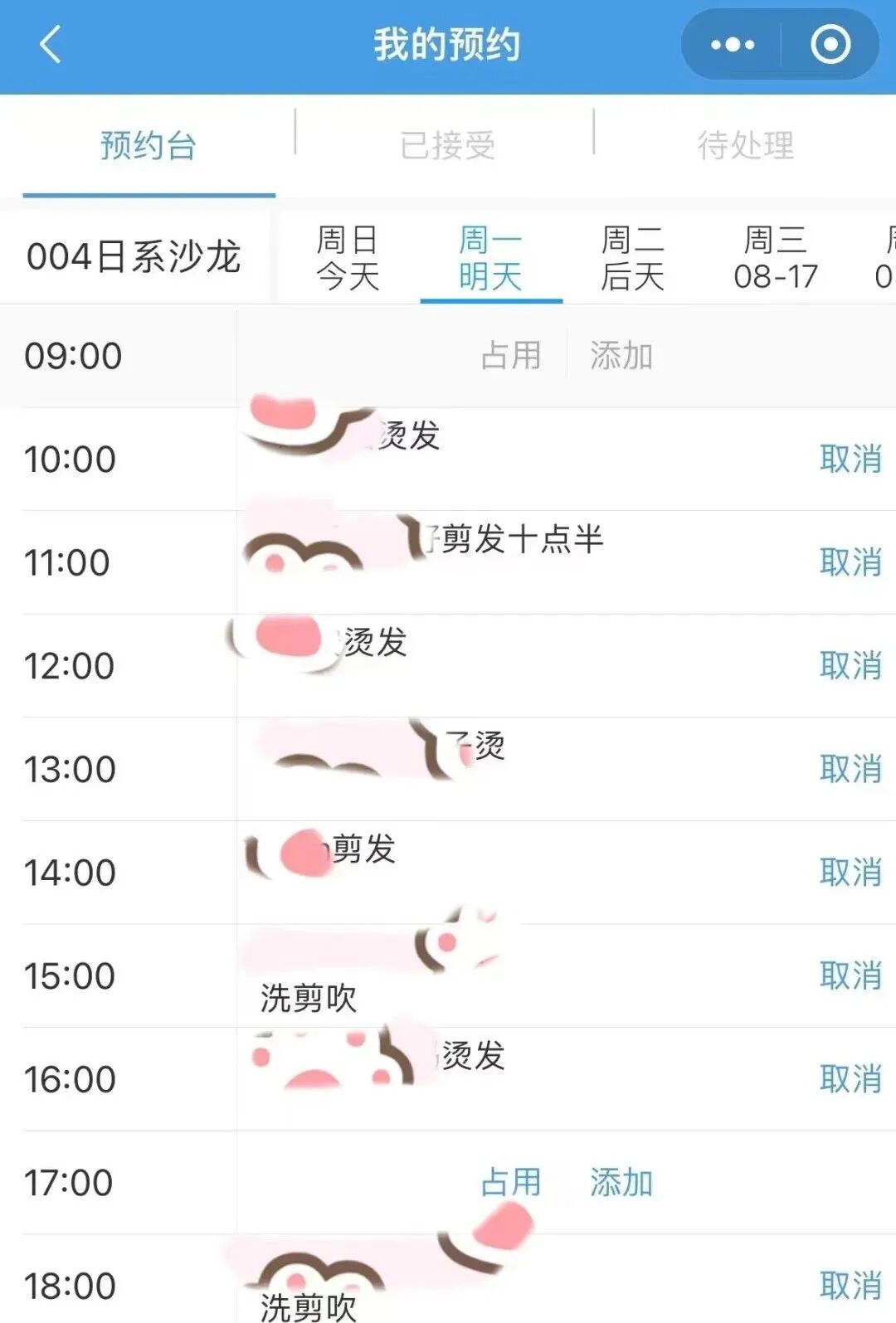This screenshot has width=896, height=1323.
Task: Select 周三 08-17 date
Action: [x=776, y=258]
